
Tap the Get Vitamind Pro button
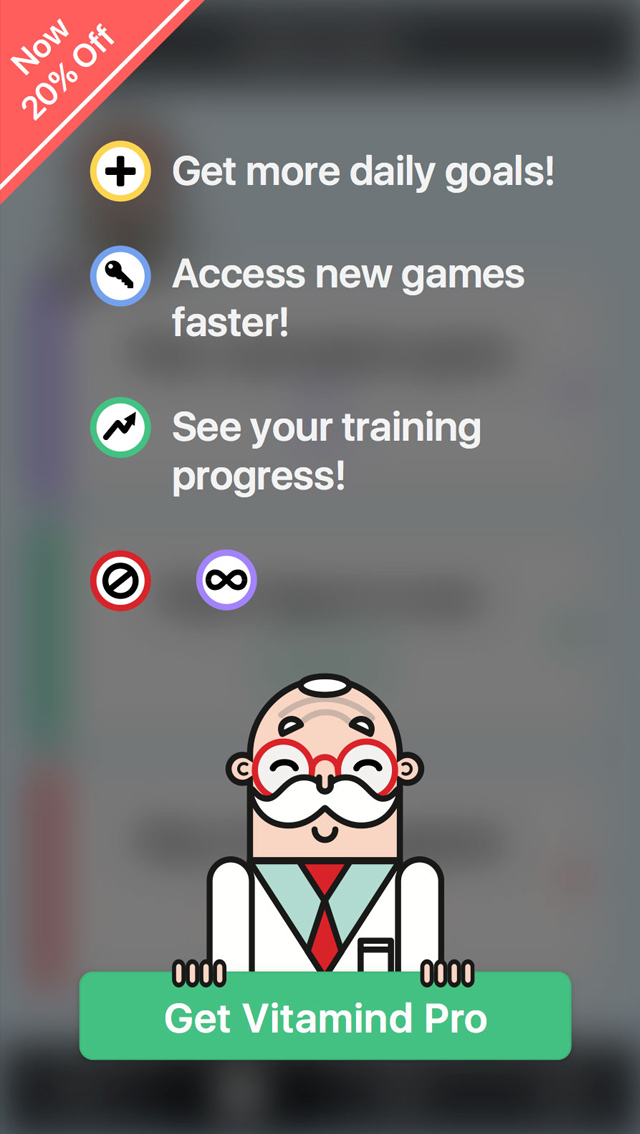pyautogui.click(x=325, y=1017)
